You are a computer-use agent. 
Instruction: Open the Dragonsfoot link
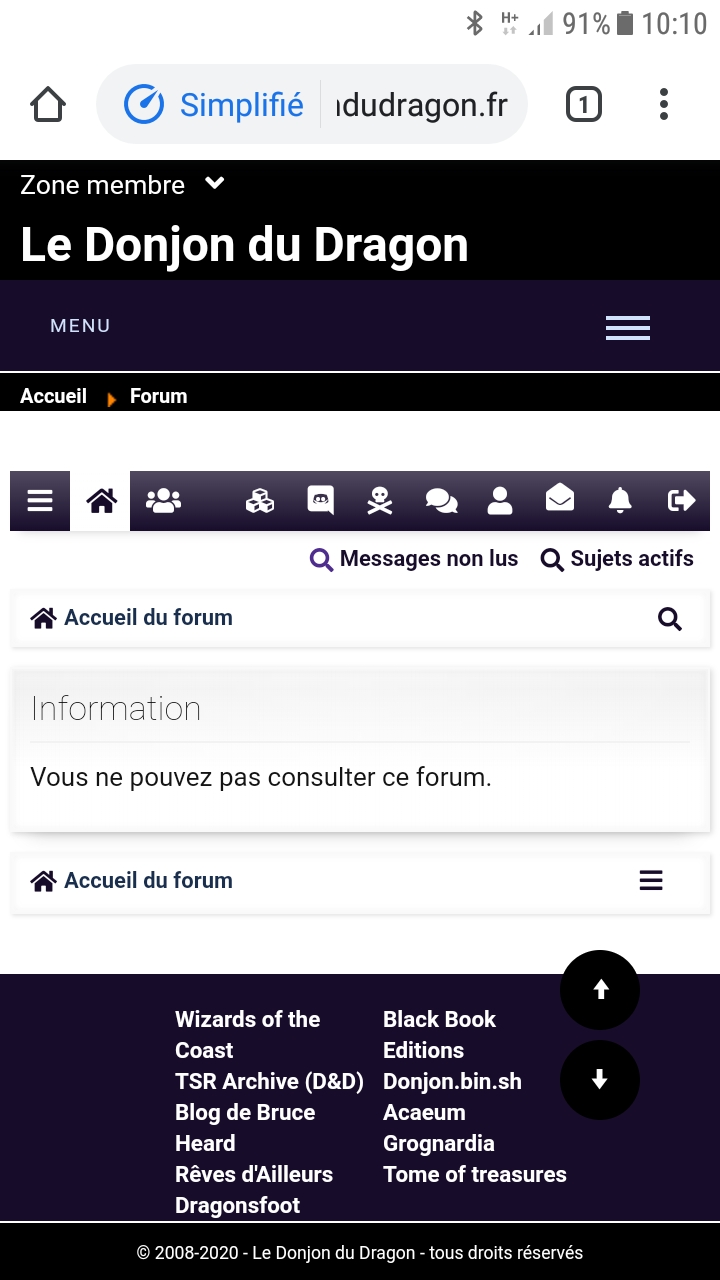(x=237, y=1205)
